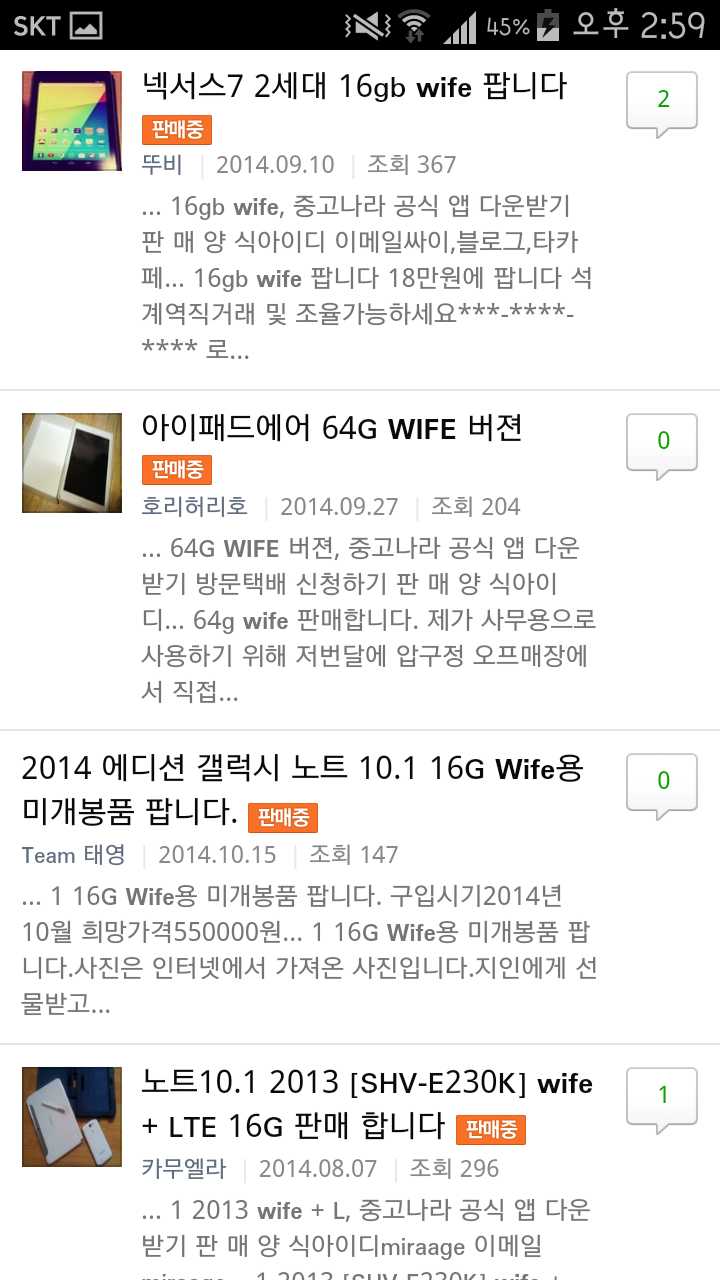Viewport: 720px width, 1280px height.
Task: Open comments on the 노트10.1 2013 SHV-E230K post
Action: point(662,1096)
